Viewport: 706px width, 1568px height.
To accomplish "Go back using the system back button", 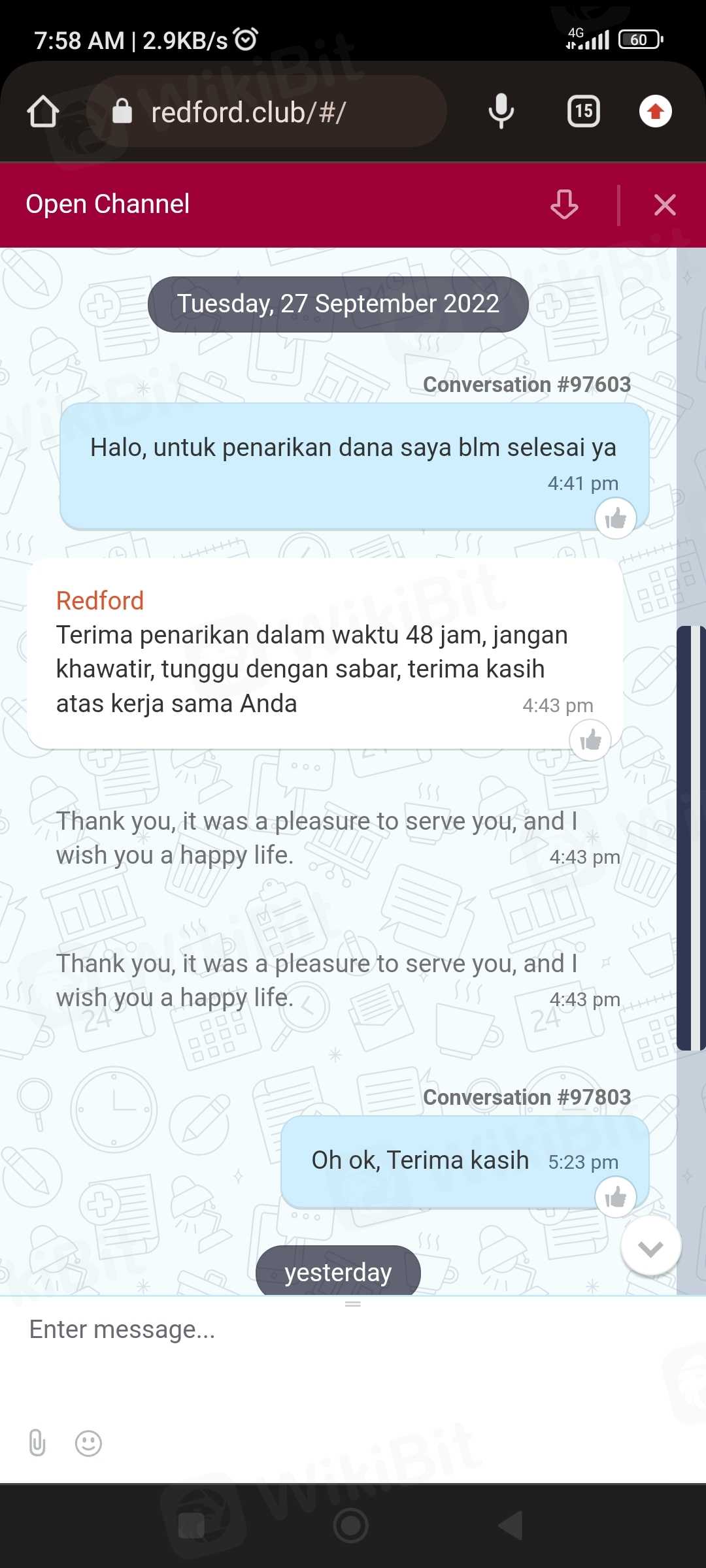I will click(511, 1526).
